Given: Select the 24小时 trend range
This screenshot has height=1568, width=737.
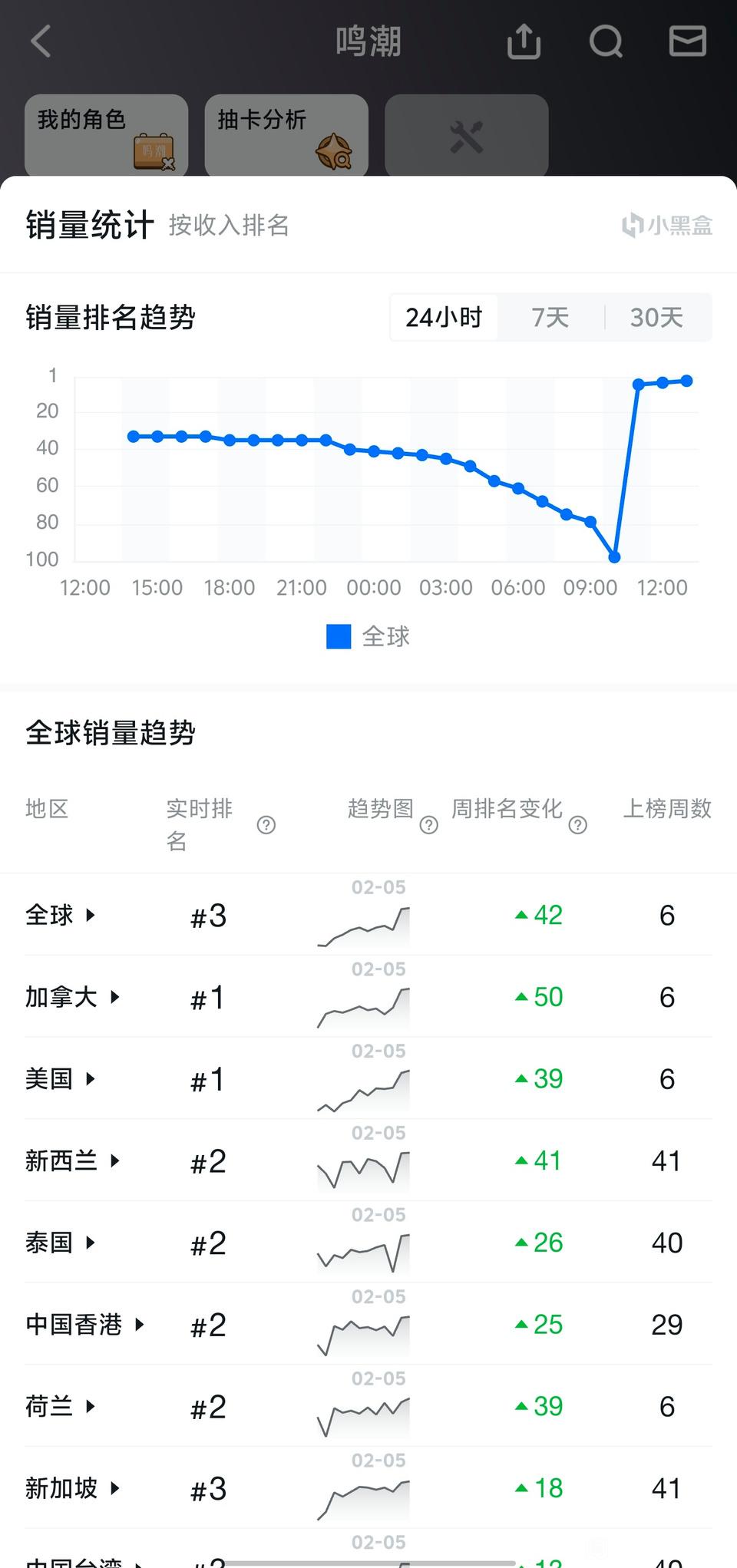Looking at the screenshot, I should point(444,317).
